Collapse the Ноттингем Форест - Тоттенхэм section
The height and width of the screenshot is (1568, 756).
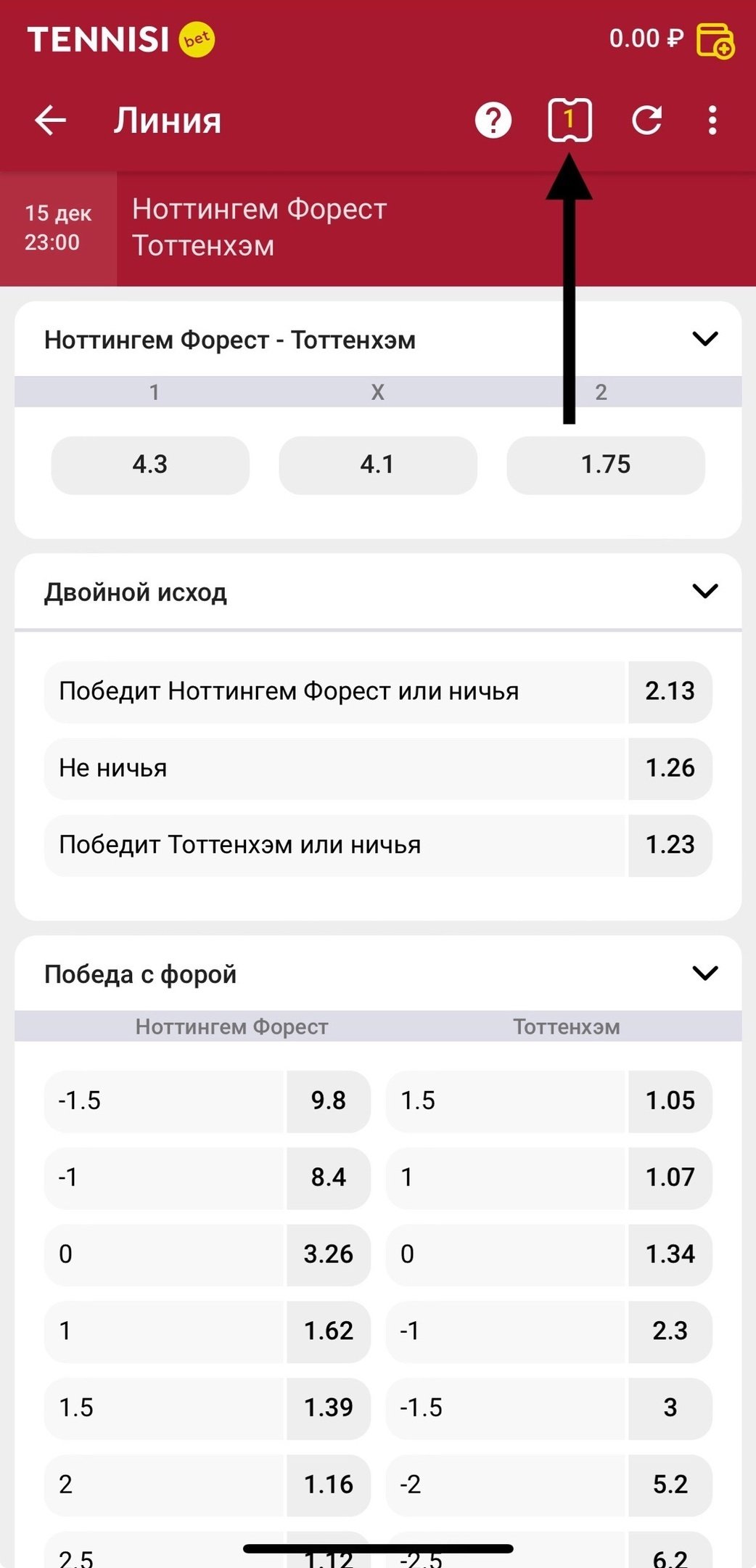(x=705, y=339)
